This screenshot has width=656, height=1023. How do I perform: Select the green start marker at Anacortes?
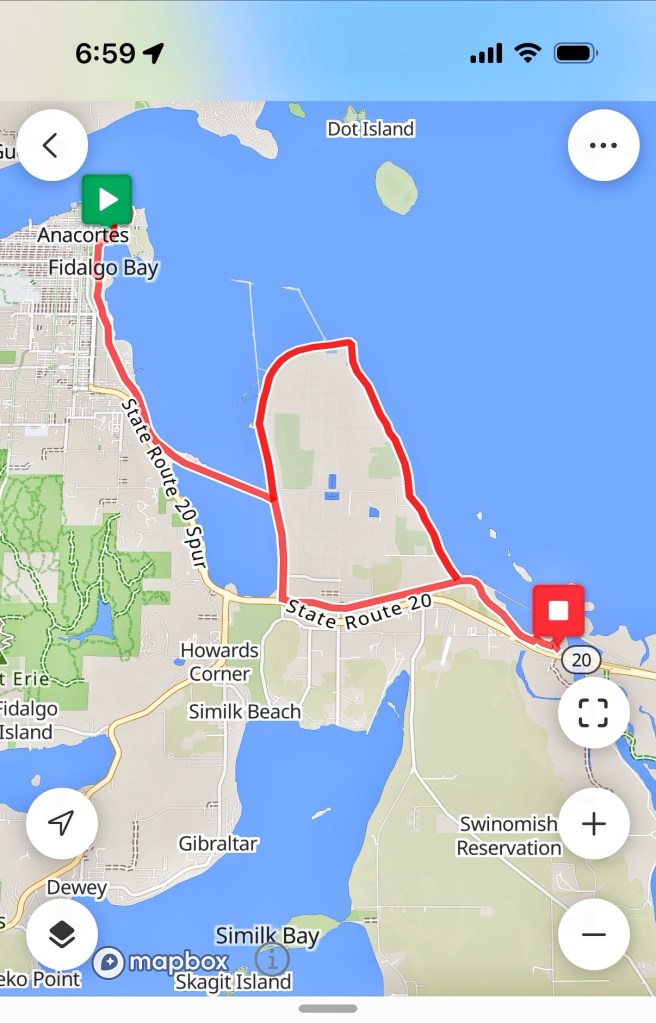(107, 200)
